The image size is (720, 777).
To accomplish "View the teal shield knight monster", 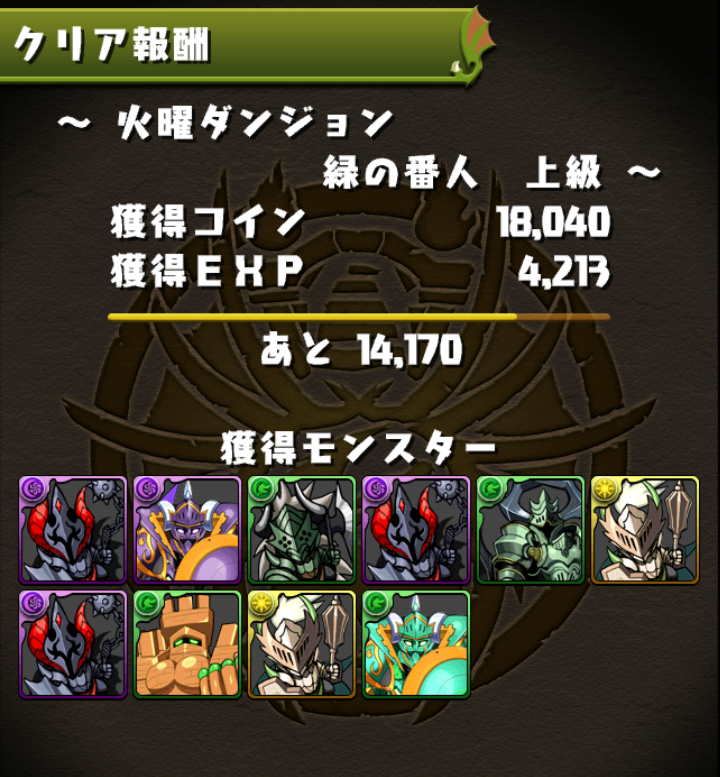I will click(416, 644).
